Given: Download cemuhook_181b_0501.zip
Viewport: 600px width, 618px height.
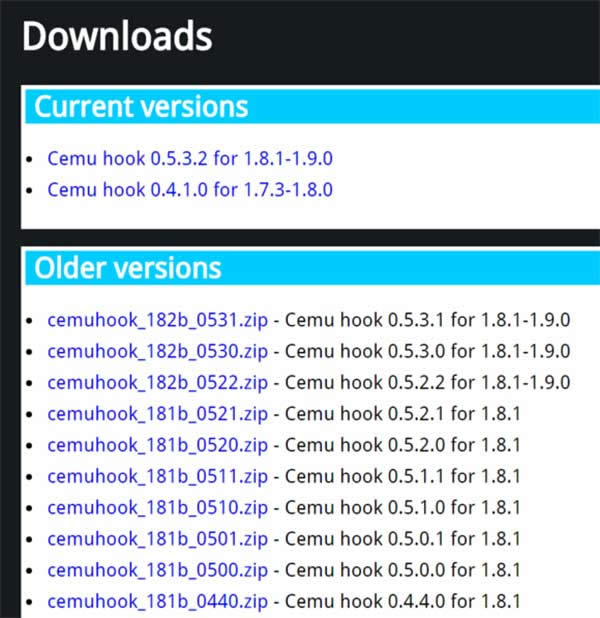Looking at the screenshot, I should point(157,539).
